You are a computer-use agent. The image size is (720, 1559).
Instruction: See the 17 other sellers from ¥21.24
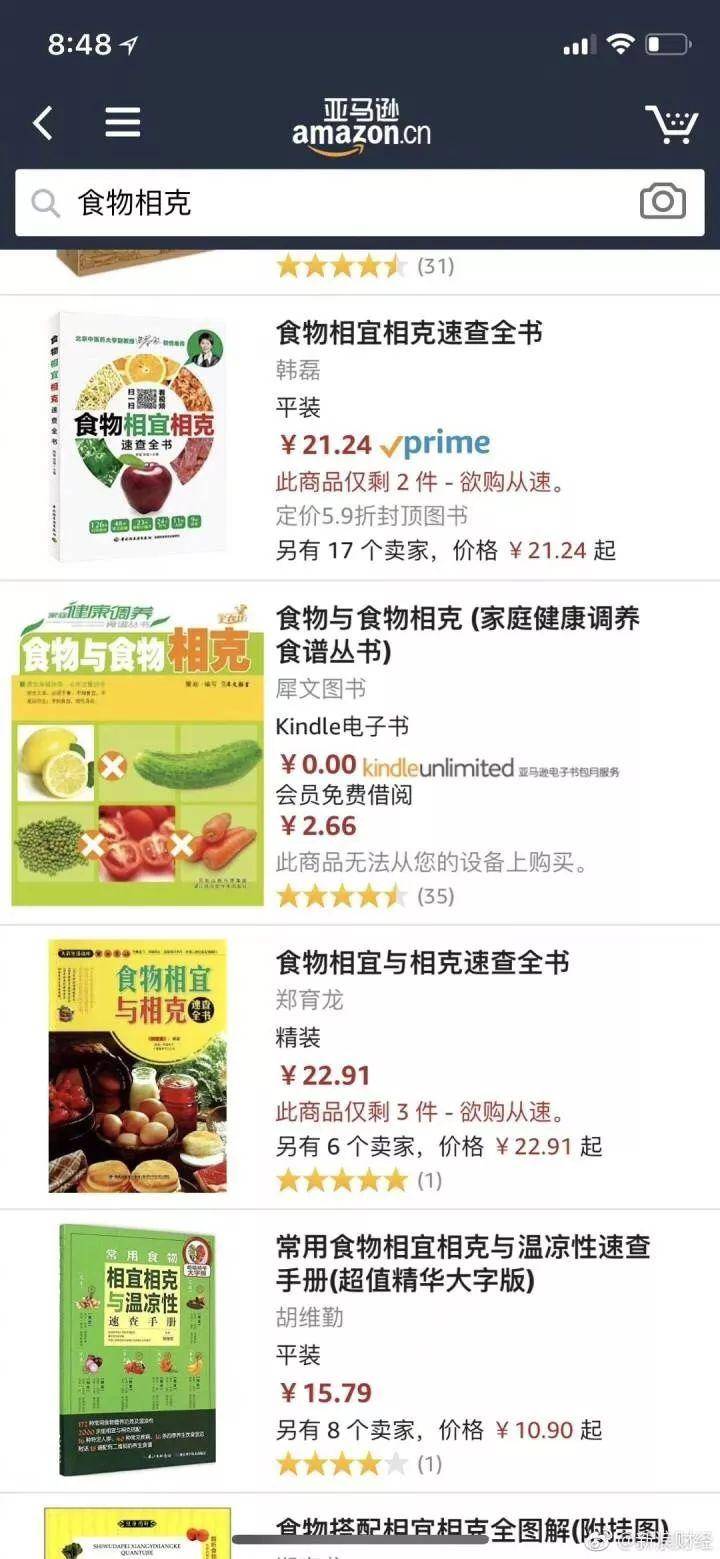coord(445,549)
